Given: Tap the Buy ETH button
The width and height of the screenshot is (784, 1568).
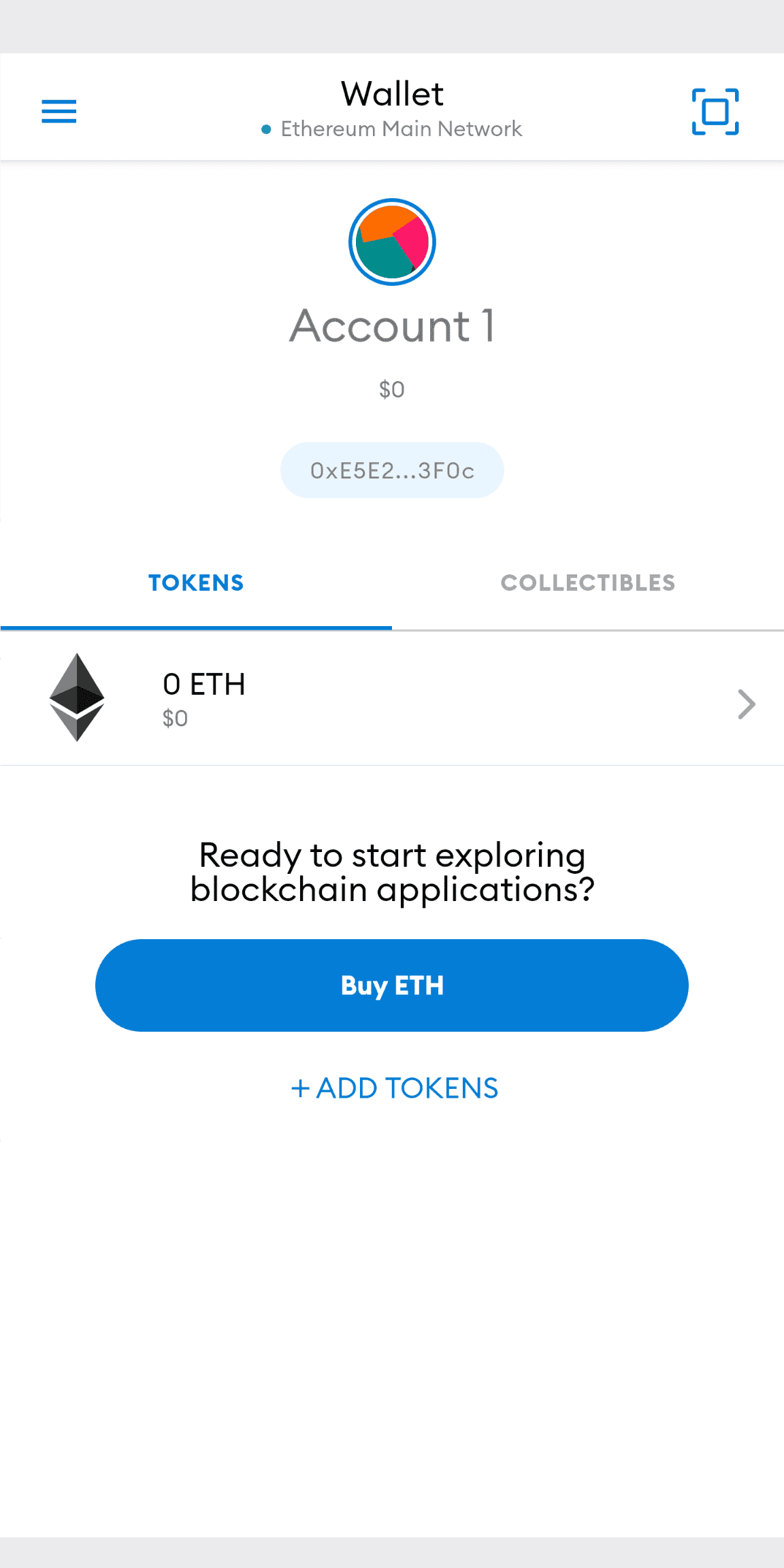Looking at the screenshot, I should (x=392, y=985).
